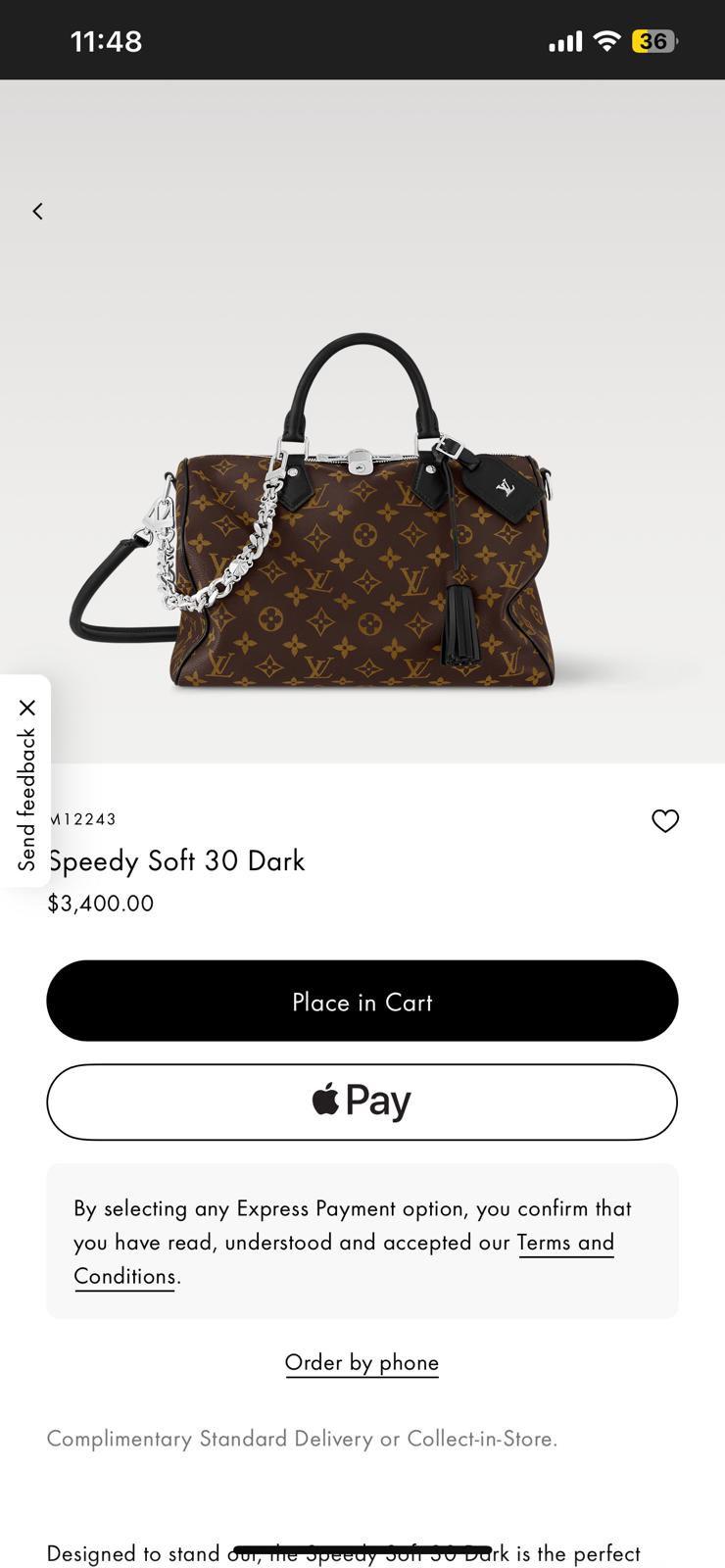
Task: Open the Send feedback panel
Action: tap(26, 800)
